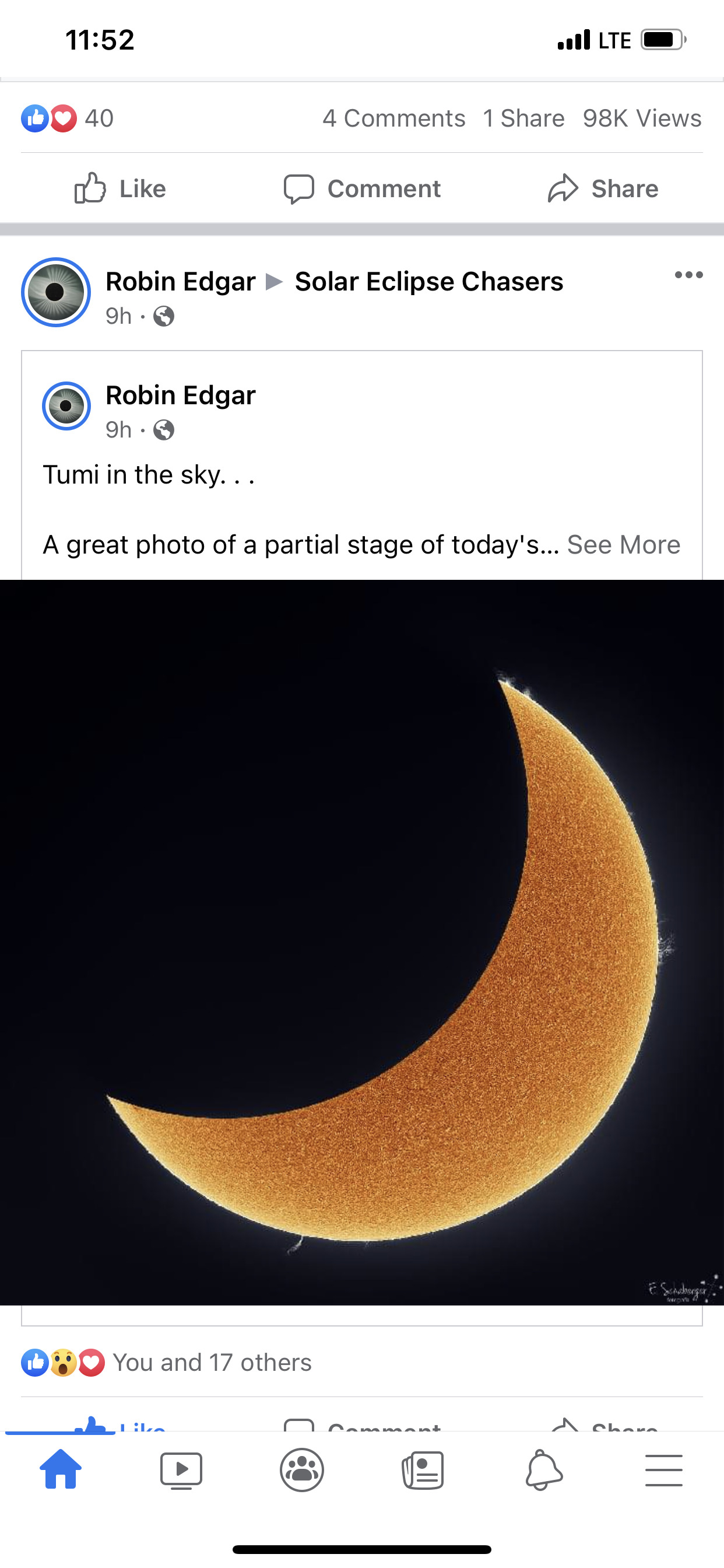Viewport: 724px width, 1568px height.
Task: Go to the Home feed tab
Action: pyautogui.click(x=60, y=1469)
